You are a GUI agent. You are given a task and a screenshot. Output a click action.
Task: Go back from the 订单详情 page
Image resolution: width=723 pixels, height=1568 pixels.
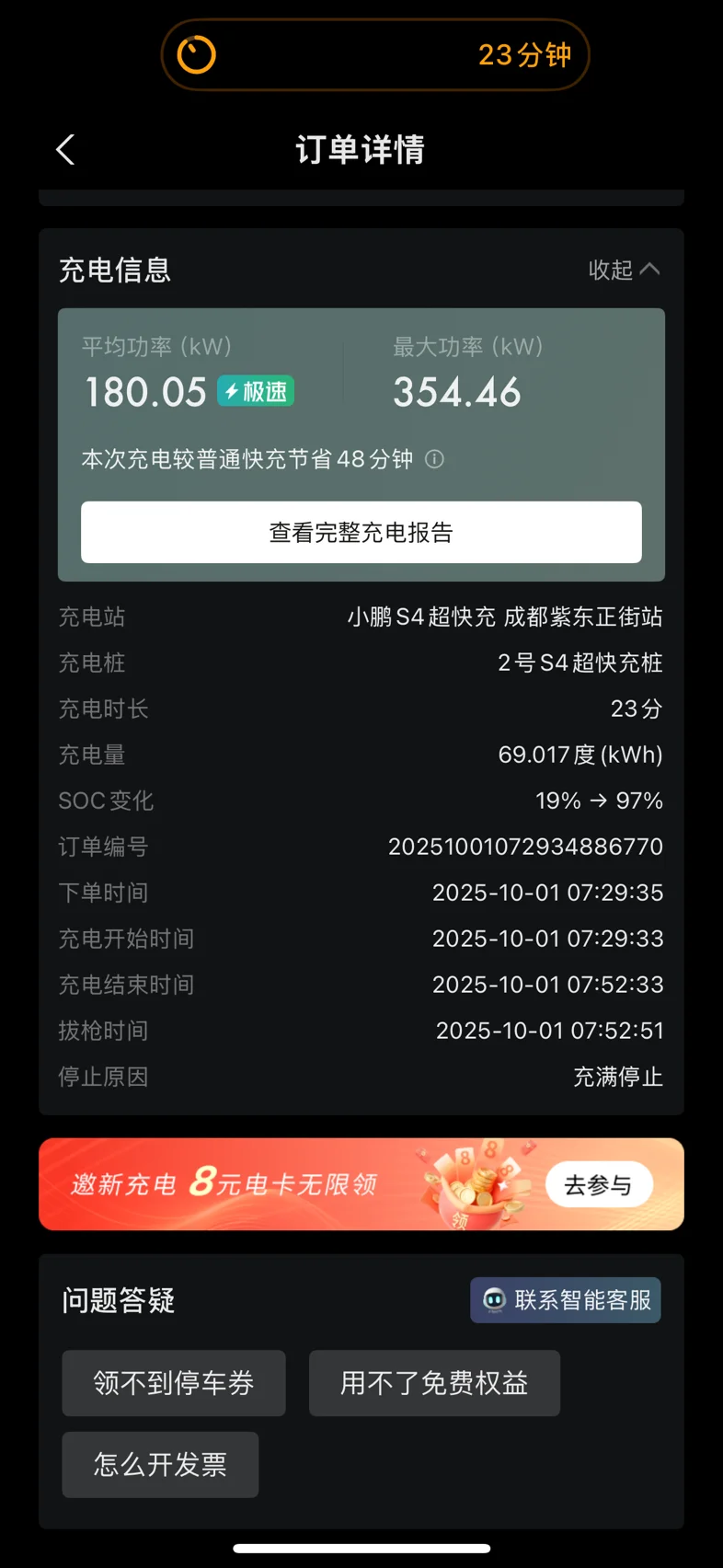(x=65, y=150)
